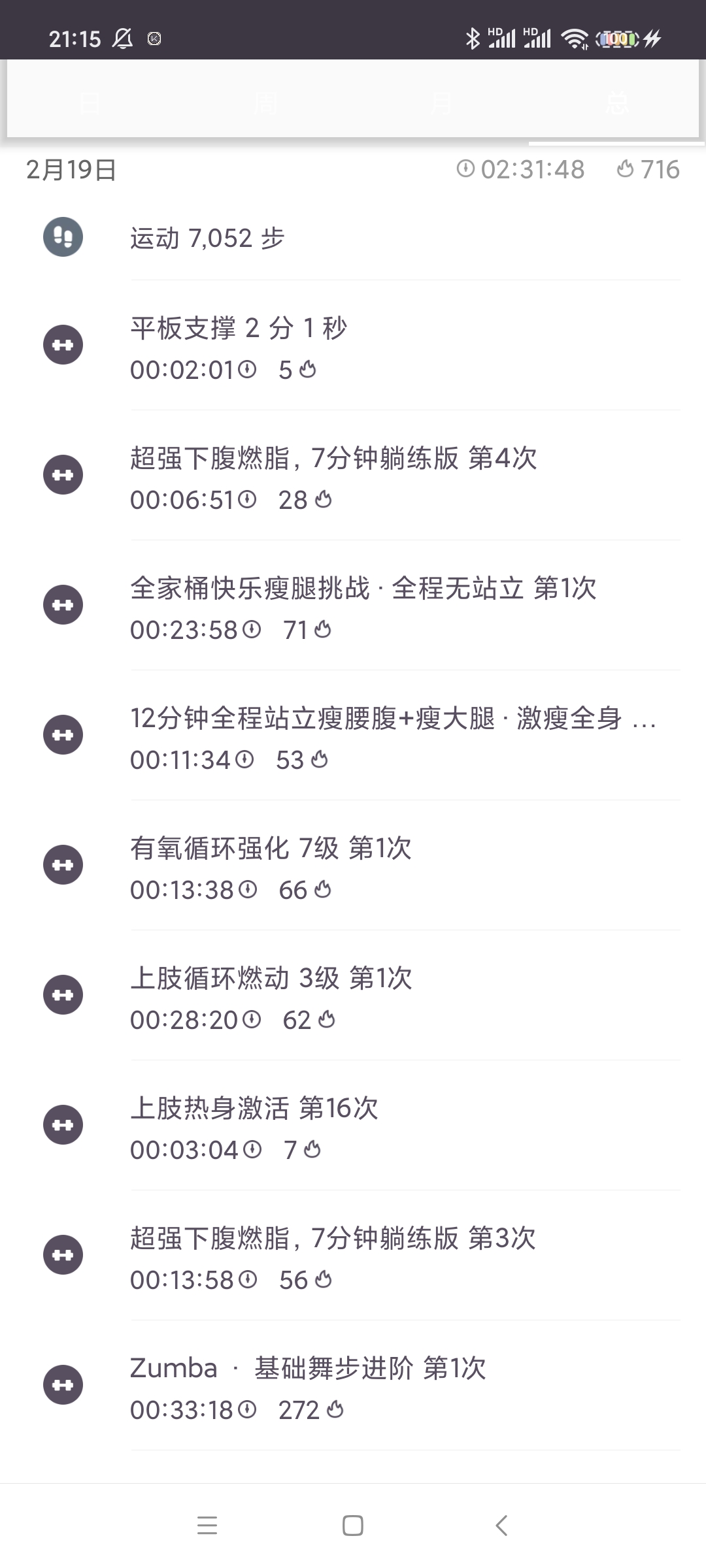Switch to the 周 tab
The image size is (706, 1568).
(265, 103)
